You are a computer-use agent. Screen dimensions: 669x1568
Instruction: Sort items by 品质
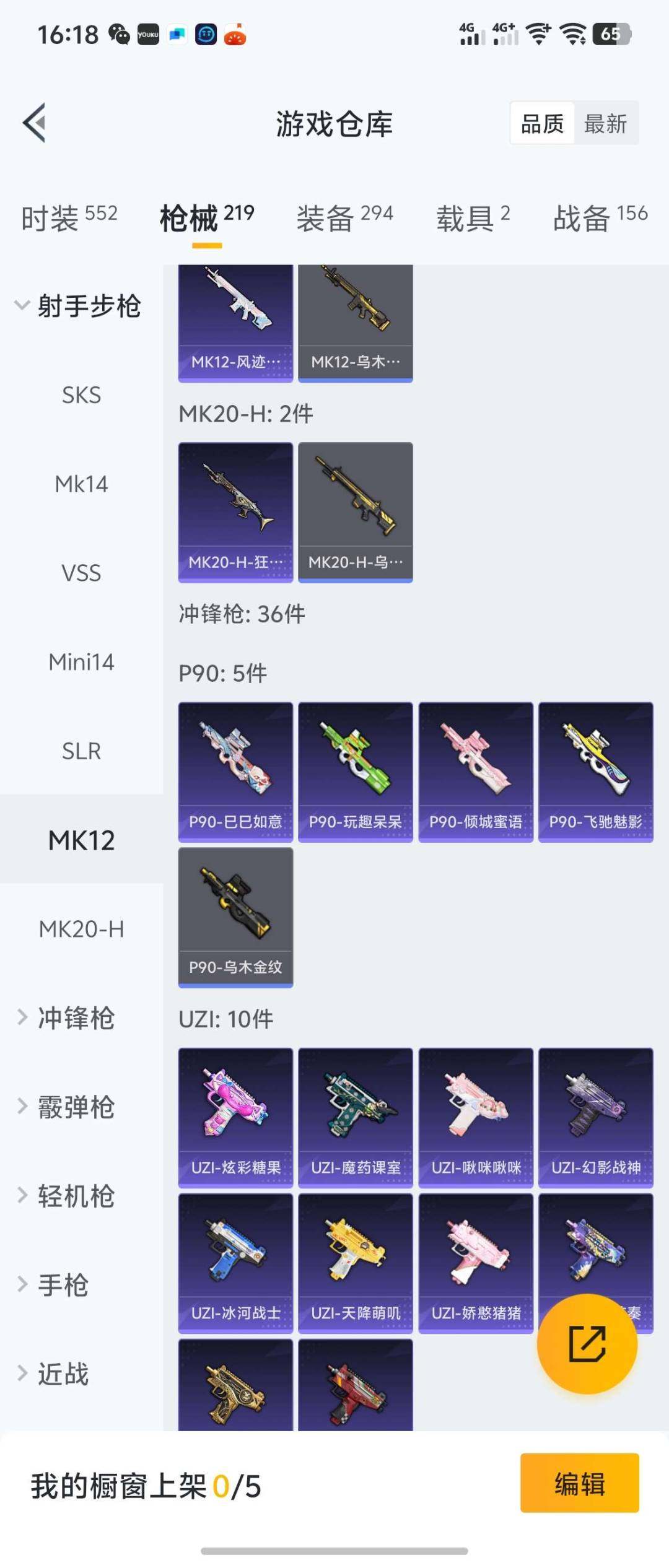[x=542, y=124]
